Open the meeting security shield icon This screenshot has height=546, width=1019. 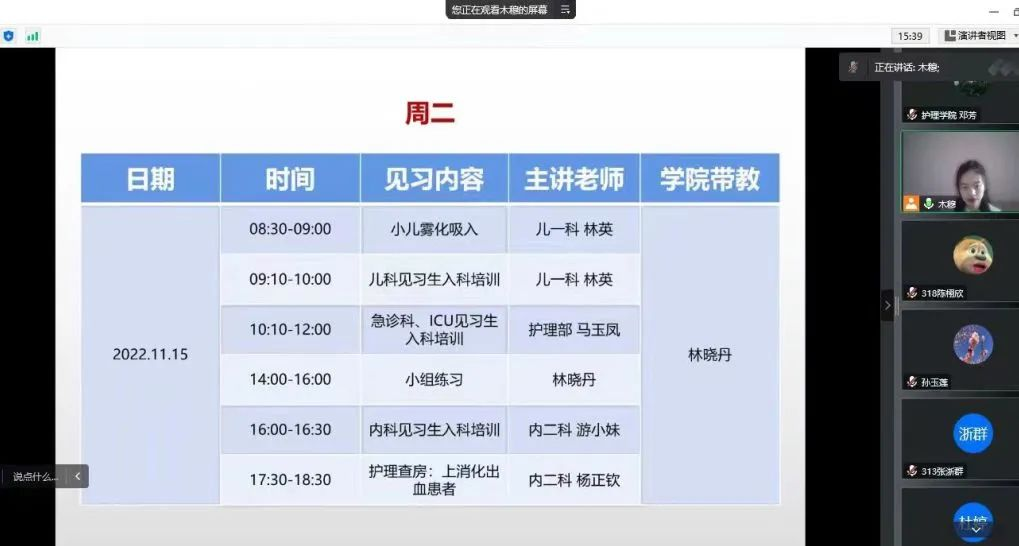(x=8, y=36)
